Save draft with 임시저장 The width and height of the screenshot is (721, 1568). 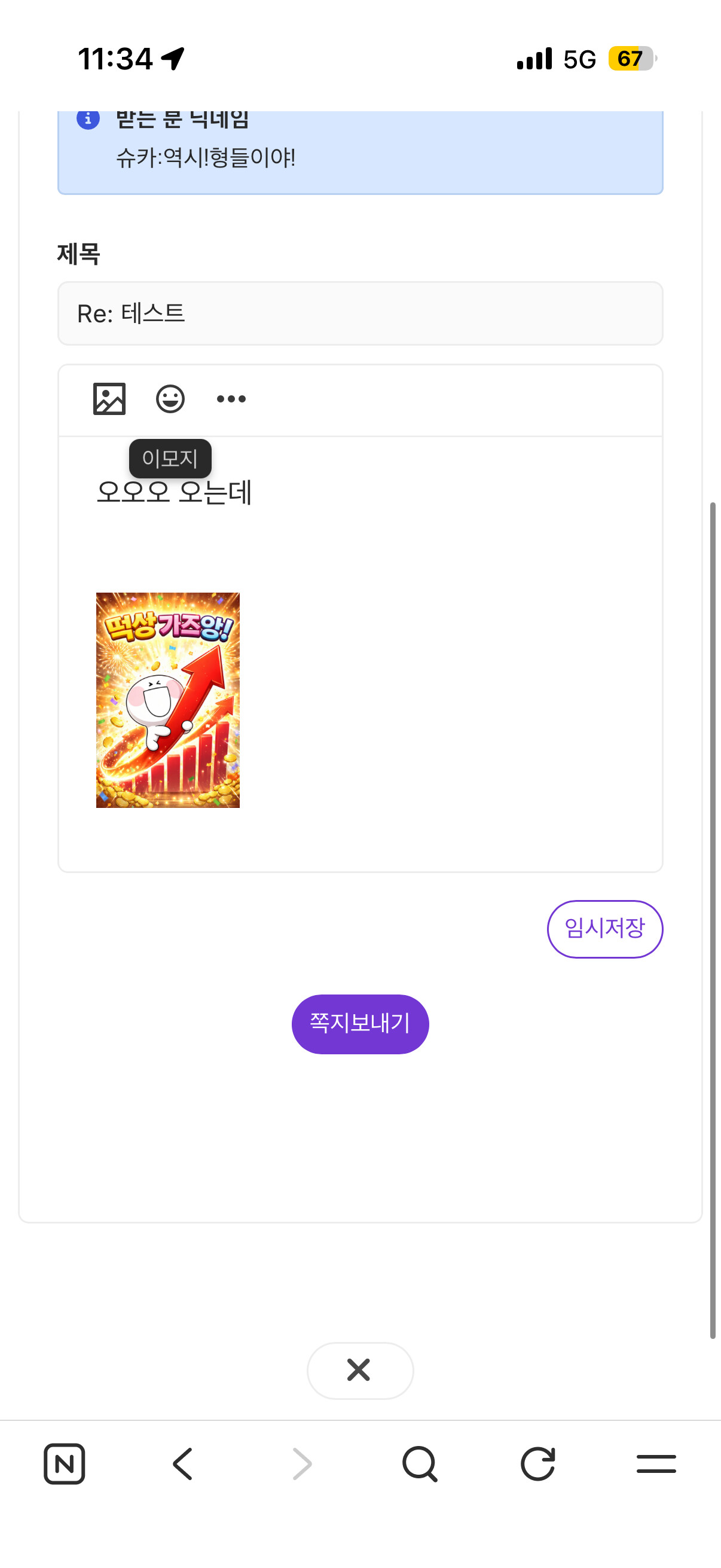pyautogui.click(x=604, y=928)
